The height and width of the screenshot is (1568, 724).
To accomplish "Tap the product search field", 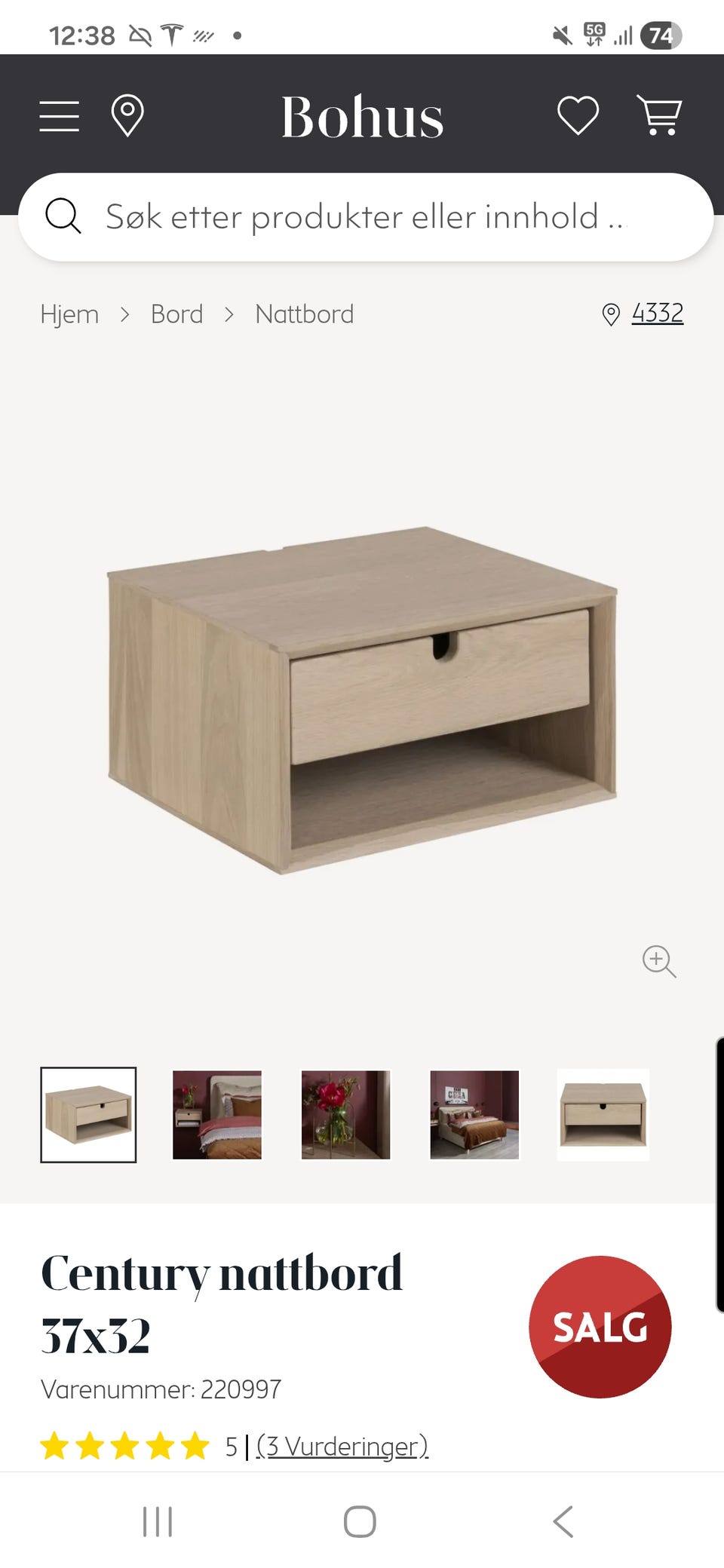I will coord(366,217).
